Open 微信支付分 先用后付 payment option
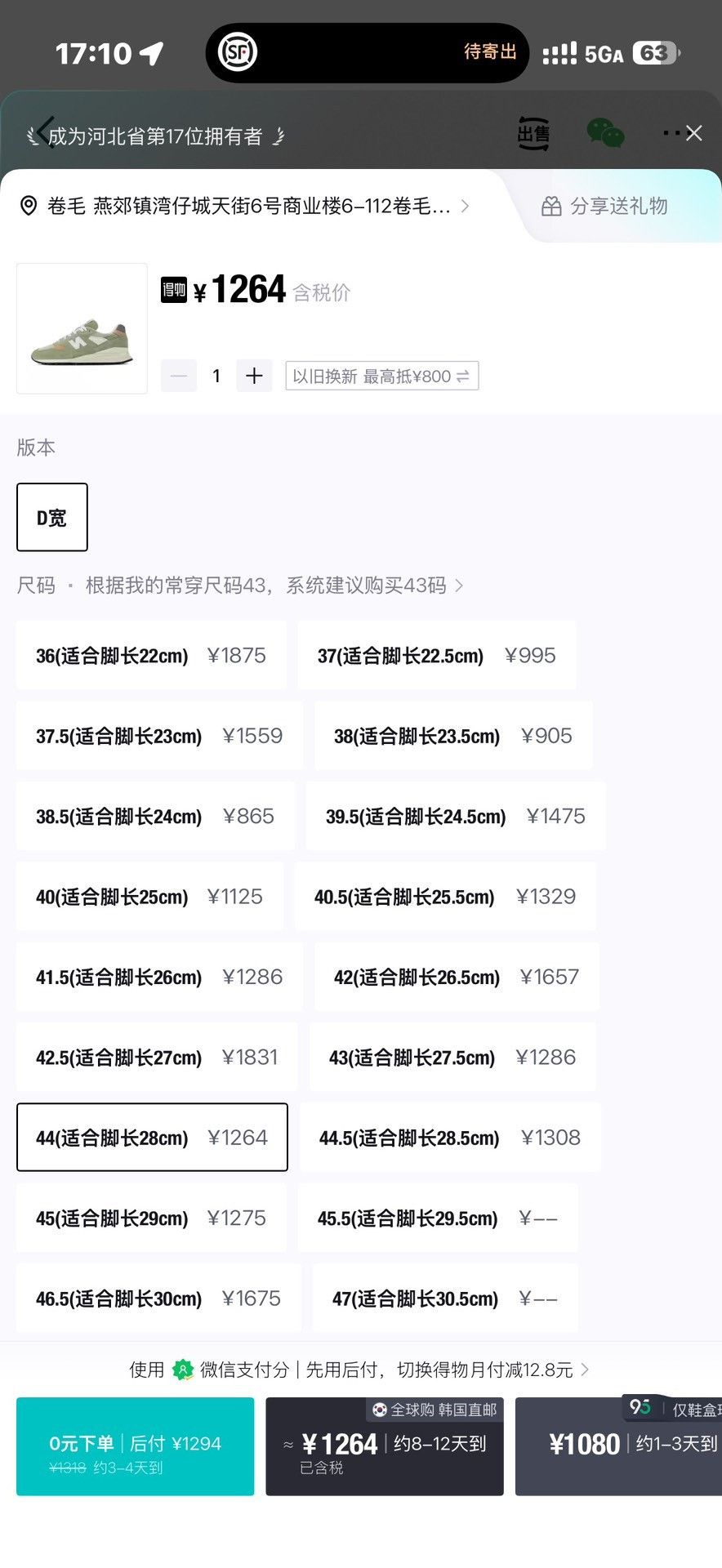The width and height of the screenshot is (722, 1568). coord(359,1370)
